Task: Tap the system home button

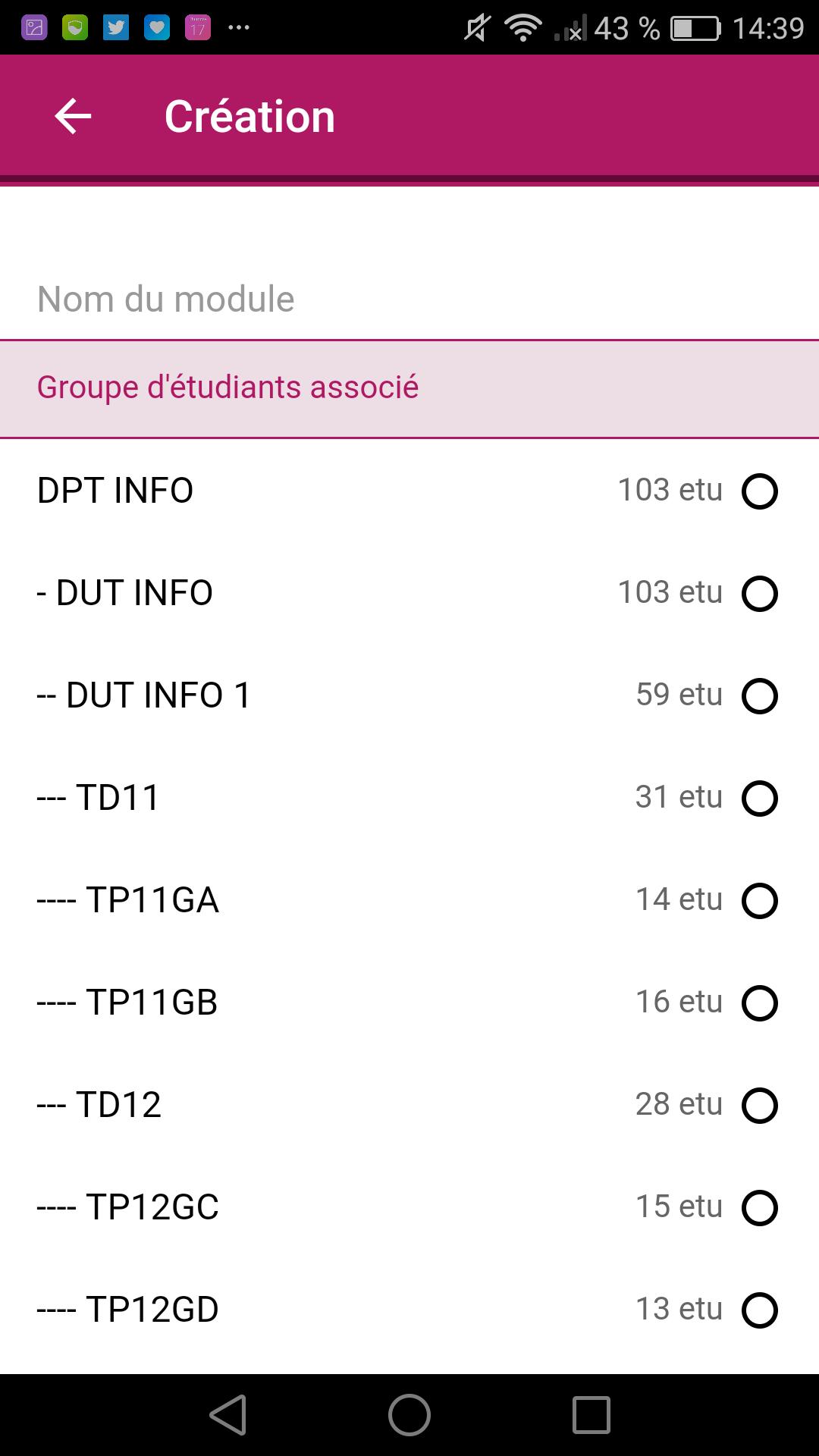Action: tap(409, 1415)
